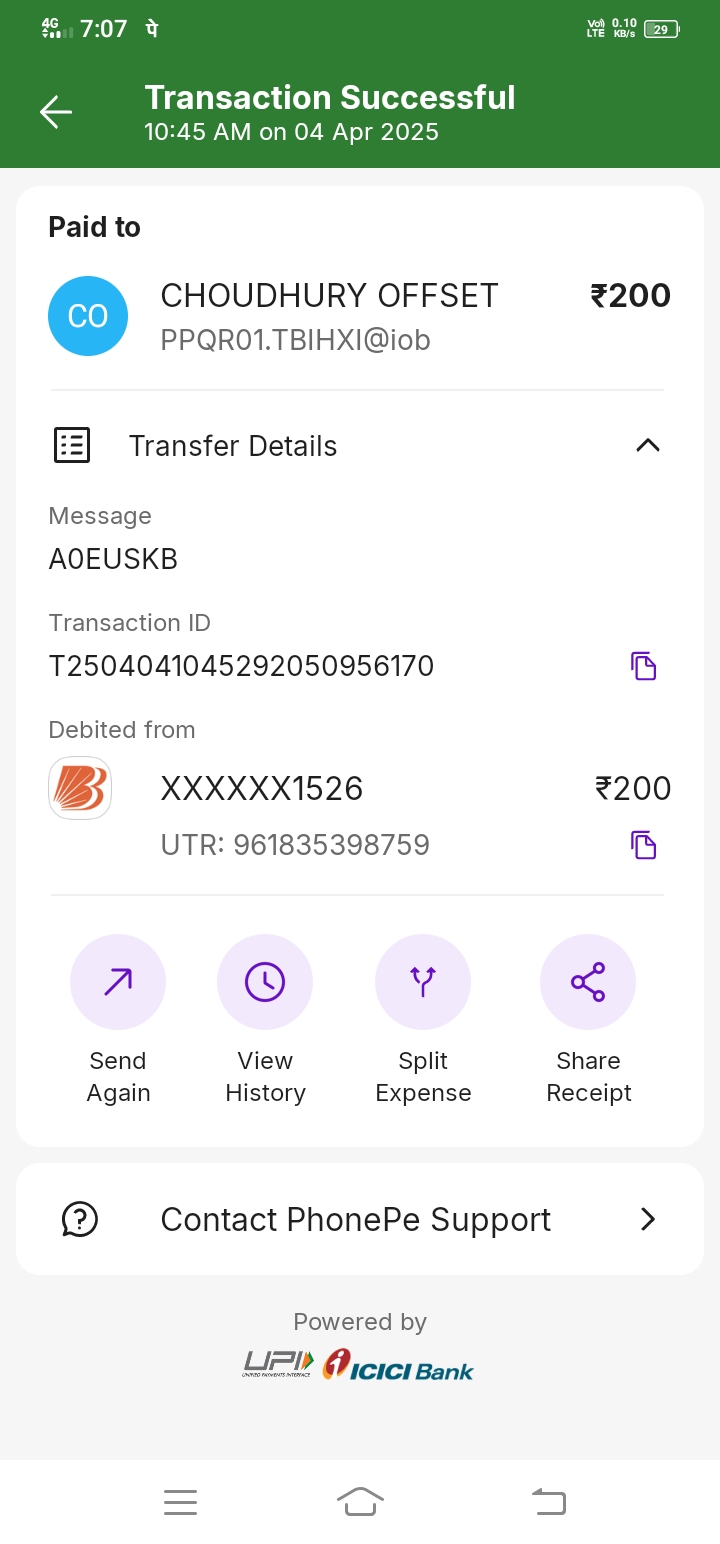The image size is (720, 1544).
Task: Tap Send Again
Action: pyautogui.click(x=118, y=982)
